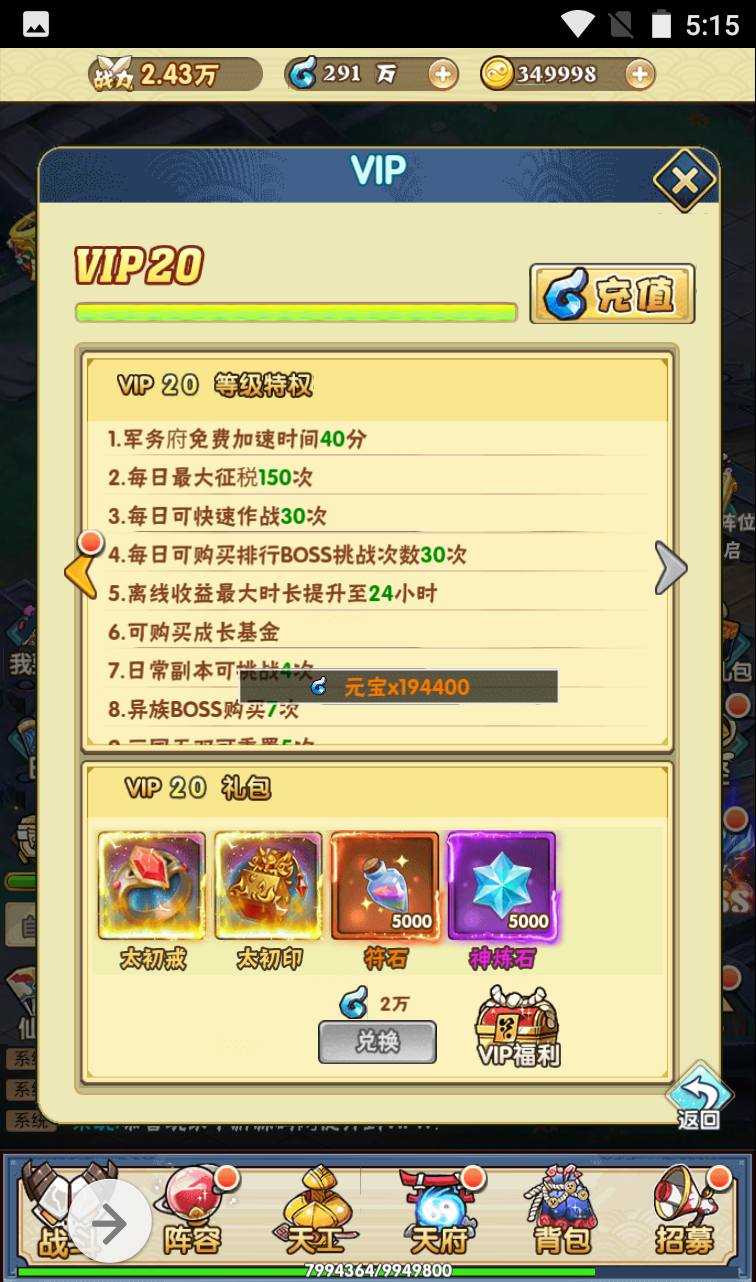The height and width of the screenshot is (1282, 756).
Task: Tap the 兑换 exchange button
Action: tap(377, 1042)
